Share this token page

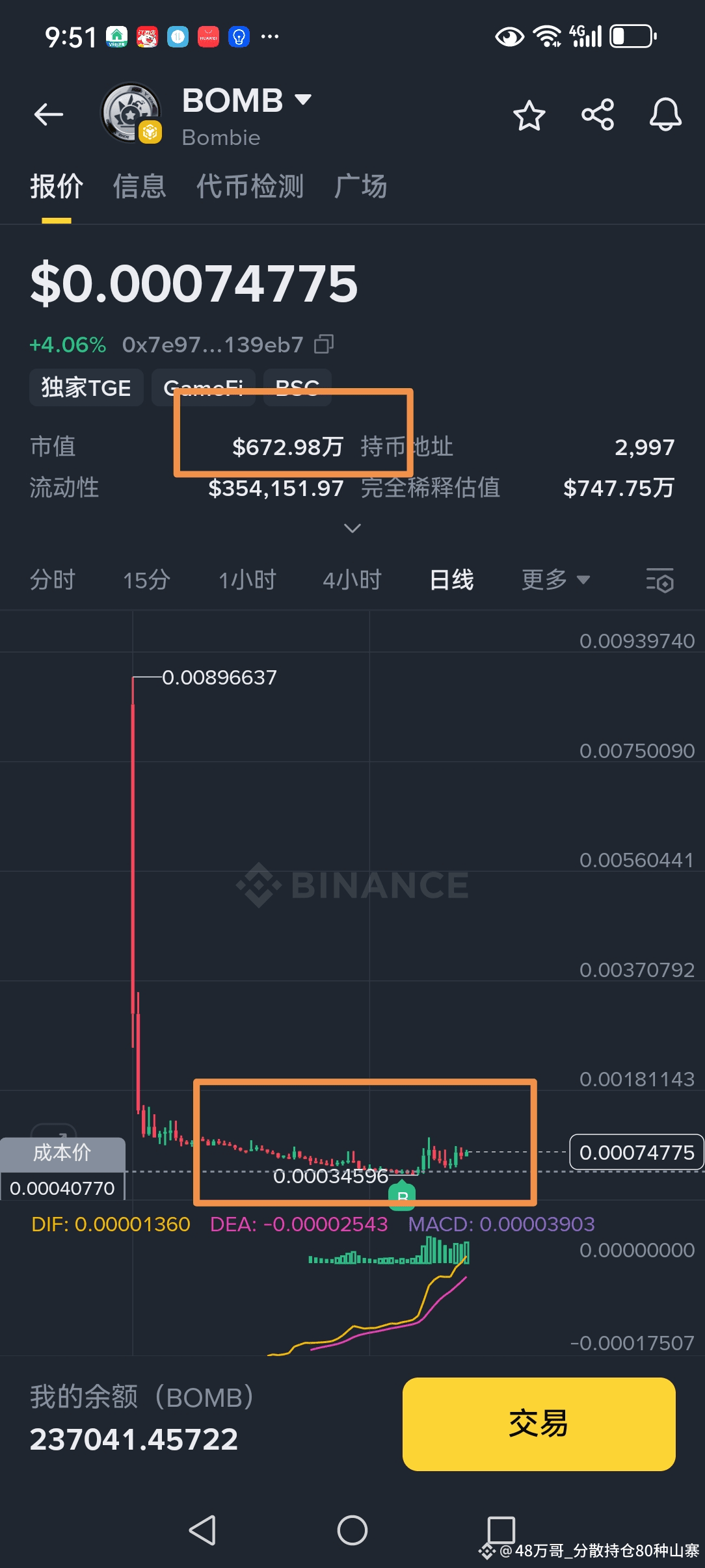598,115
